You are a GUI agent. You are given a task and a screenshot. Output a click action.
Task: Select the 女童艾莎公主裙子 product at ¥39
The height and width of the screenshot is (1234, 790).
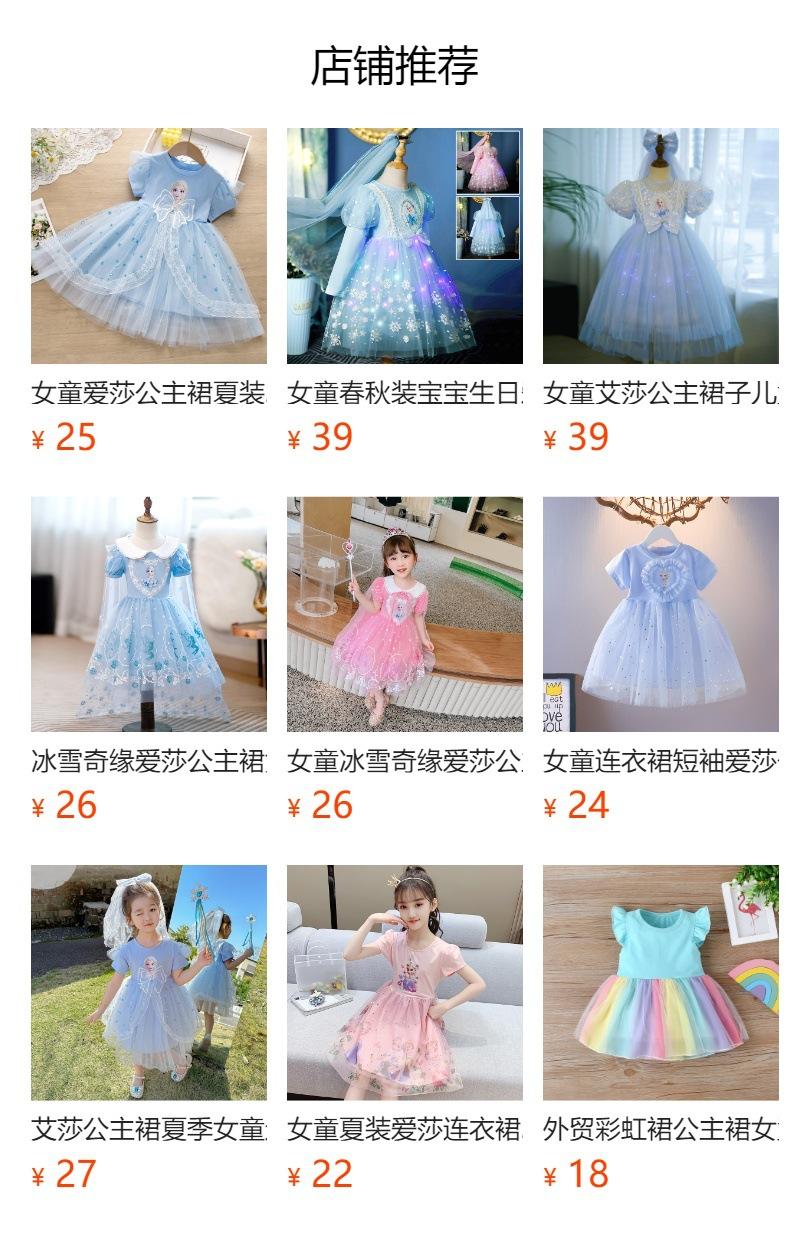660,246
